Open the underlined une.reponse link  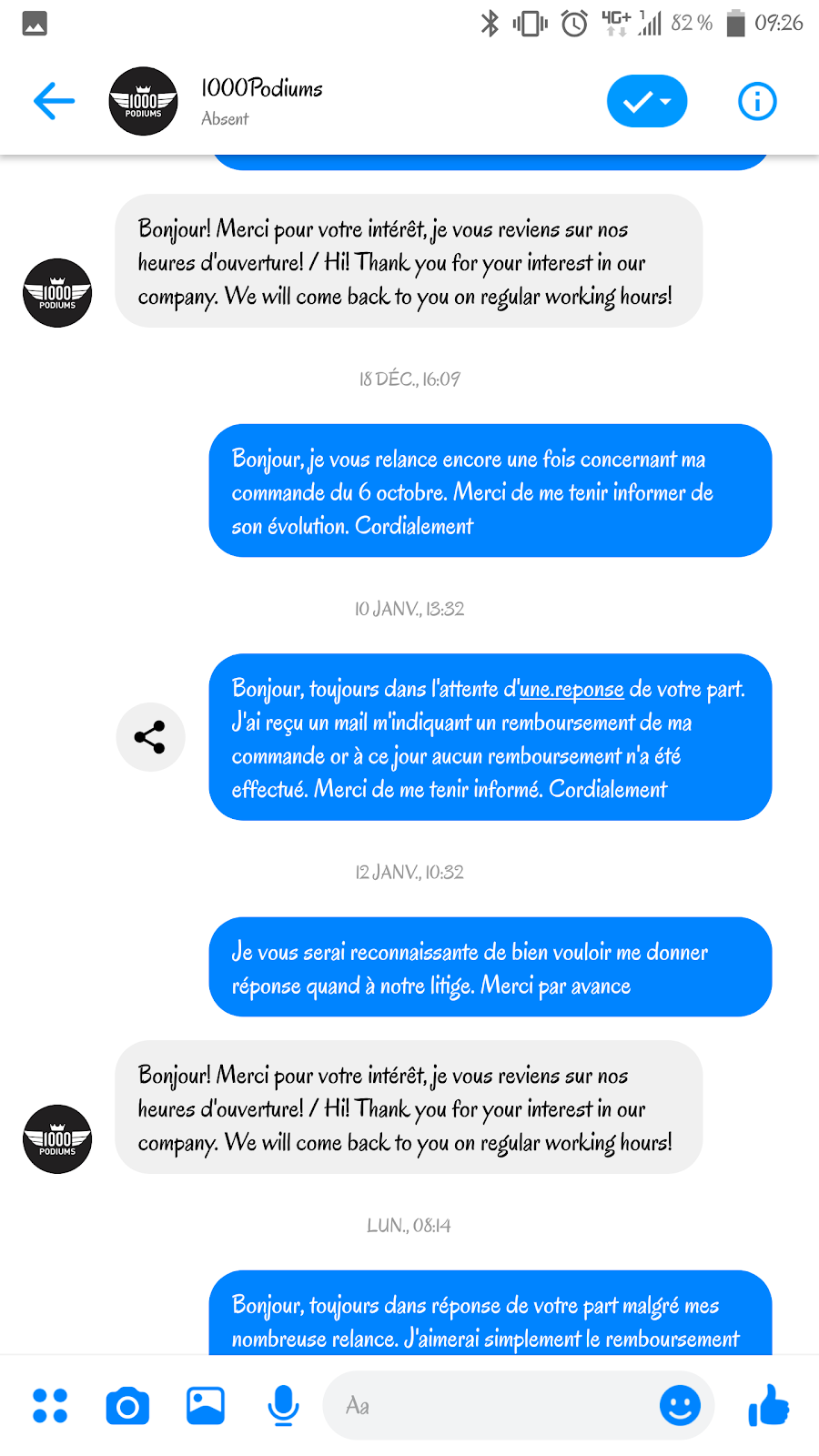(x=571, y=689)
